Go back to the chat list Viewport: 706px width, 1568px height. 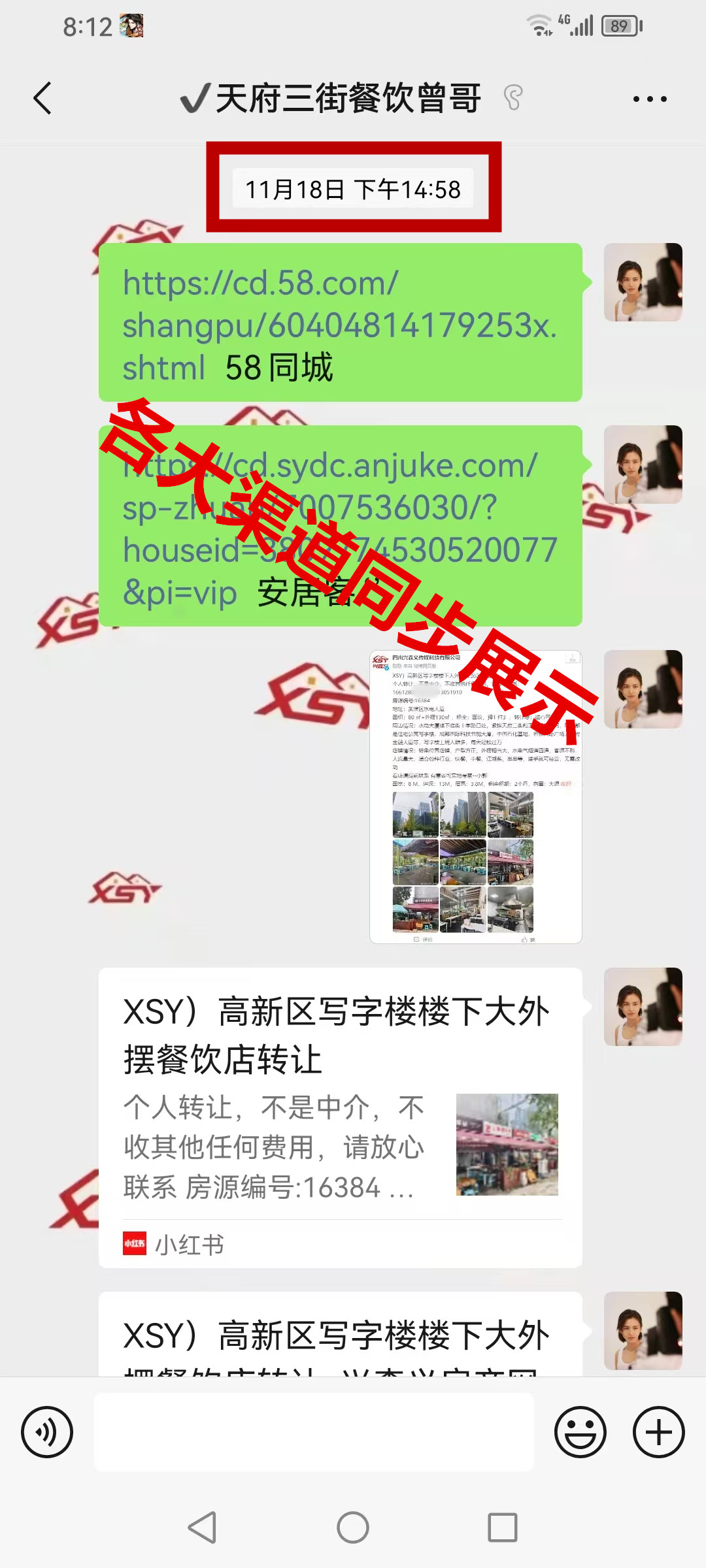pyautogui.click(x=43, y=99)
